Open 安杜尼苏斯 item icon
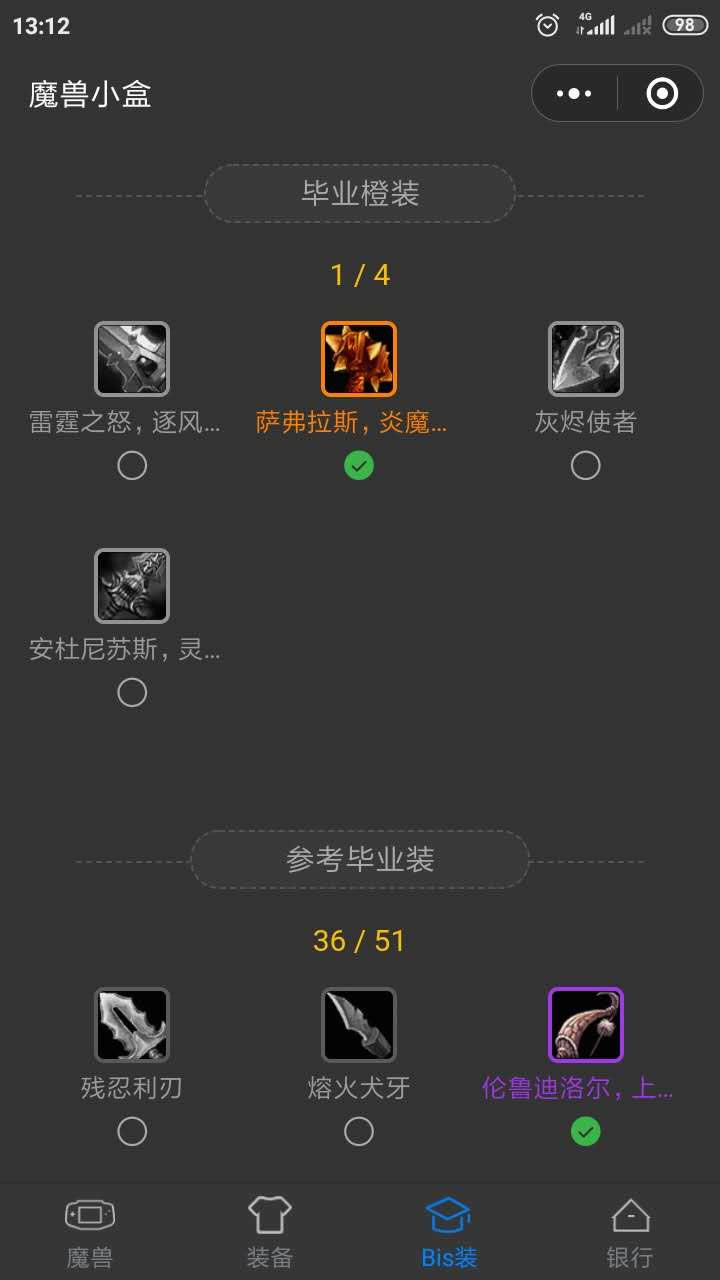This screenshot has width=720, height=1280. 132,586
